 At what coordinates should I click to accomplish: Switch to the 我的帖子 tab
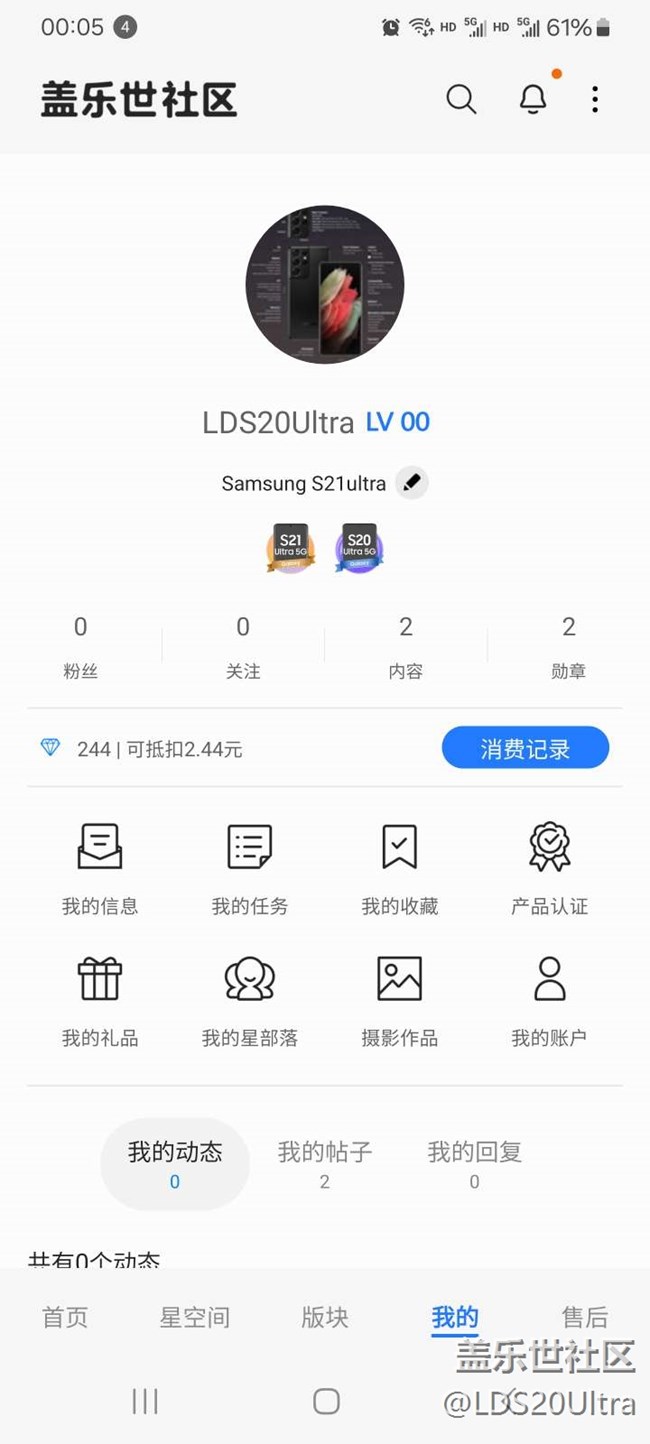(x=325, y=1163)
